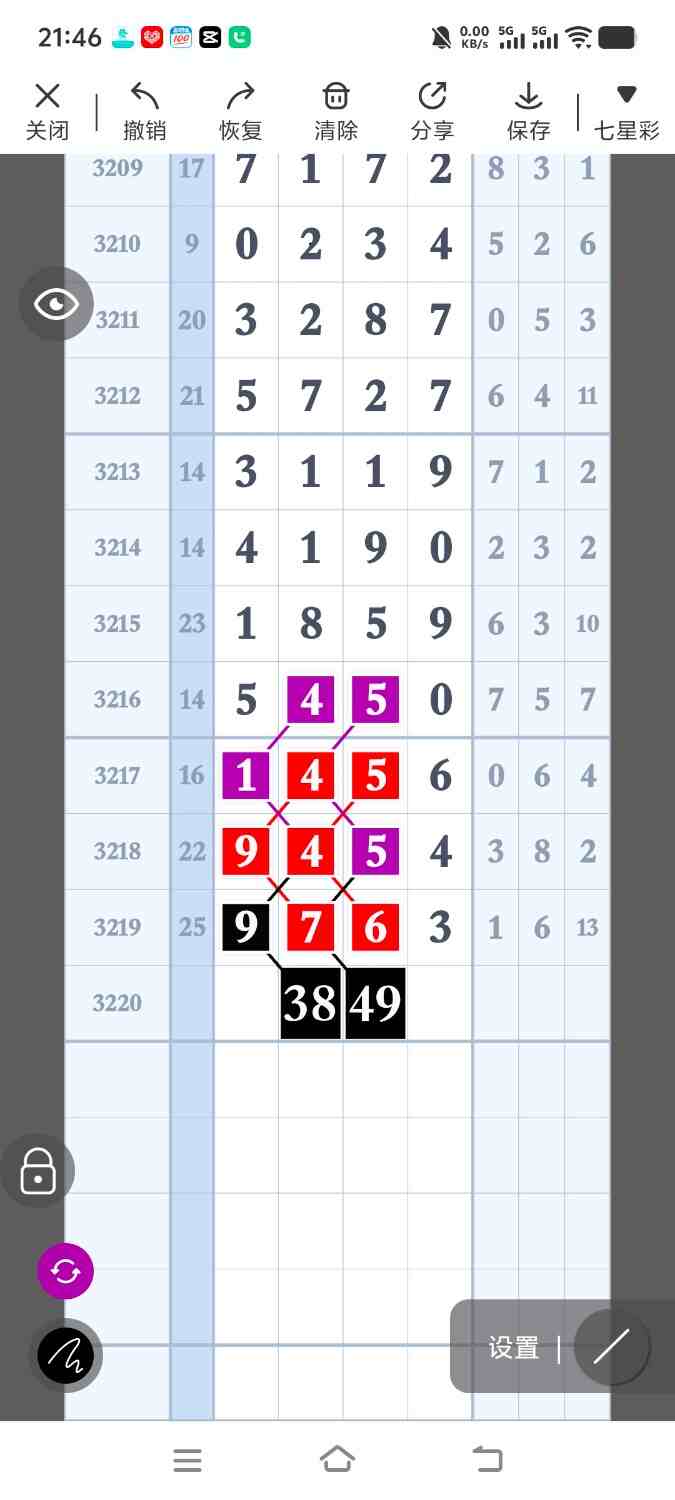Clear all markings with 清除
Screen dimensions: 675x1500
(336, 111)
